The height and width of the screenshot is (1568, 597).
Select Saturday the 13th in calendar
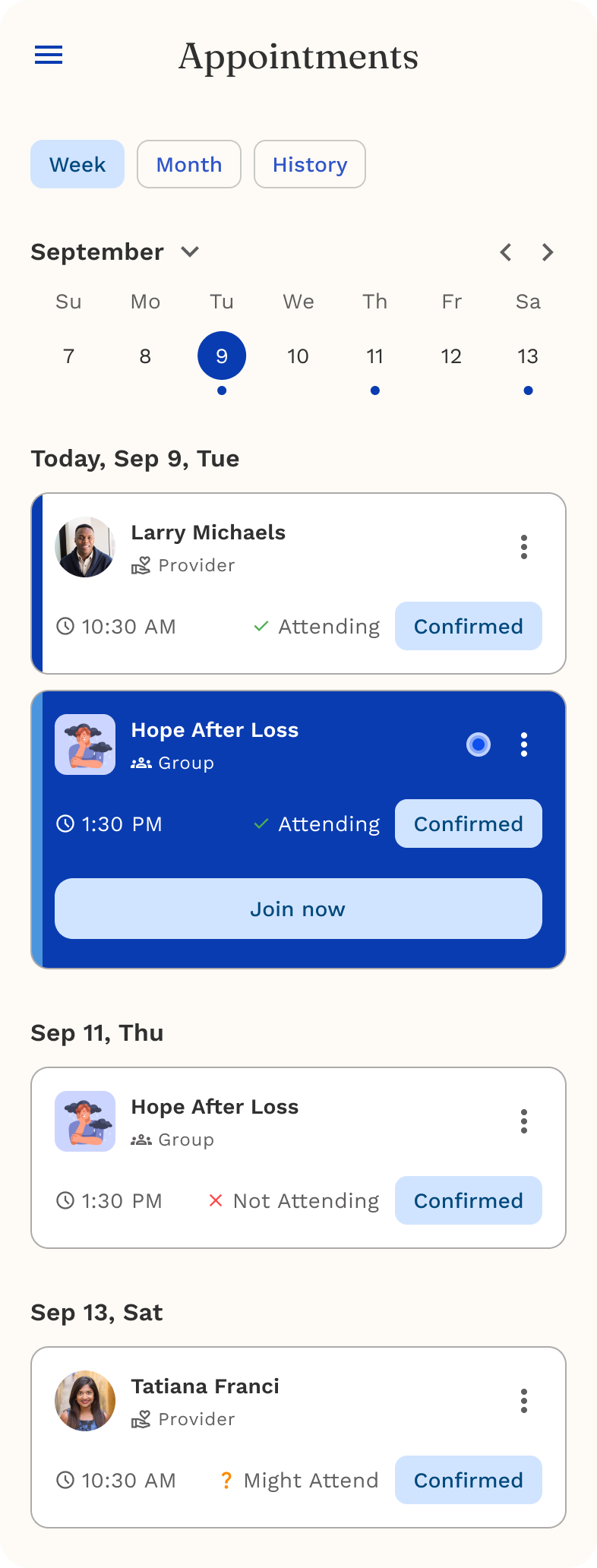tap(527, 356)
